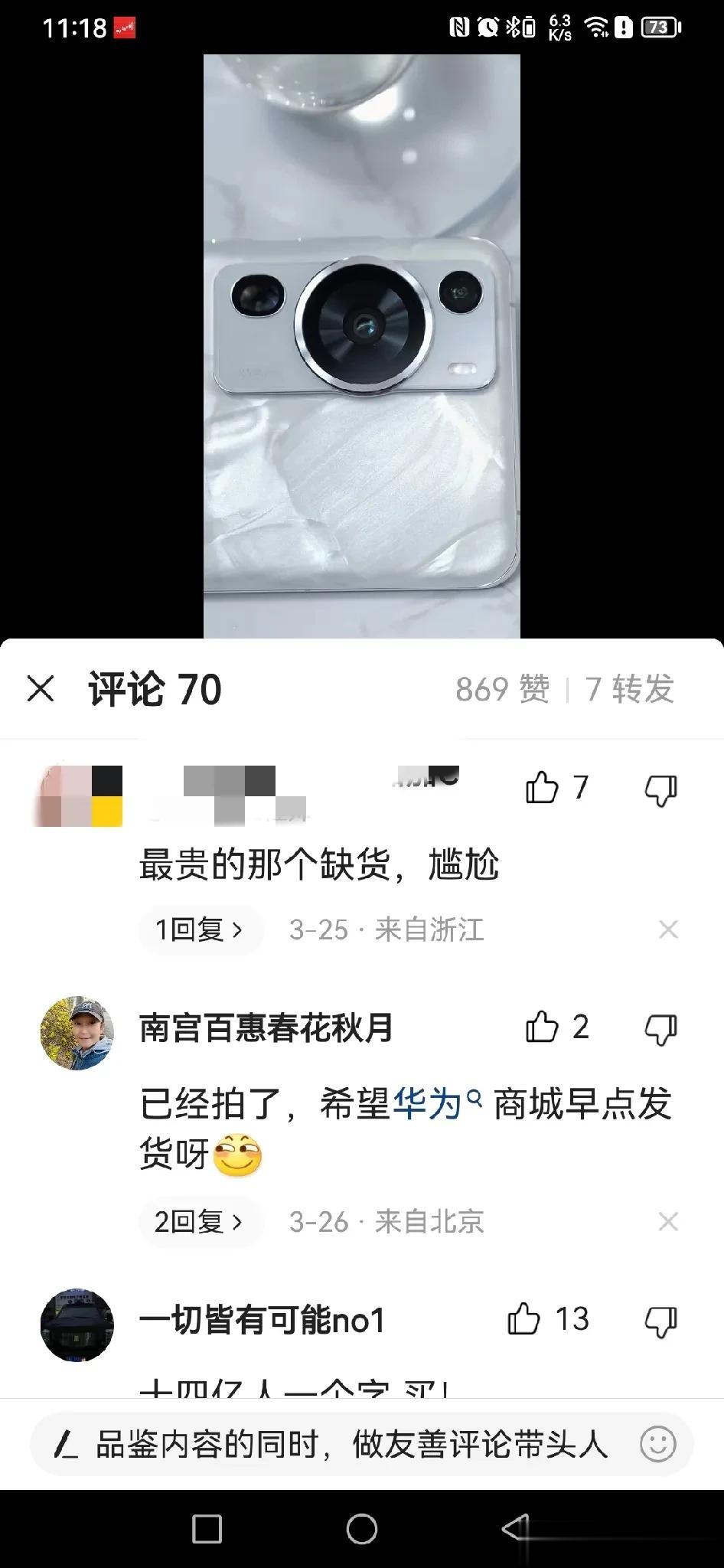Tap the system home button
This screenshot has width=724, height=1568.
361,1528
